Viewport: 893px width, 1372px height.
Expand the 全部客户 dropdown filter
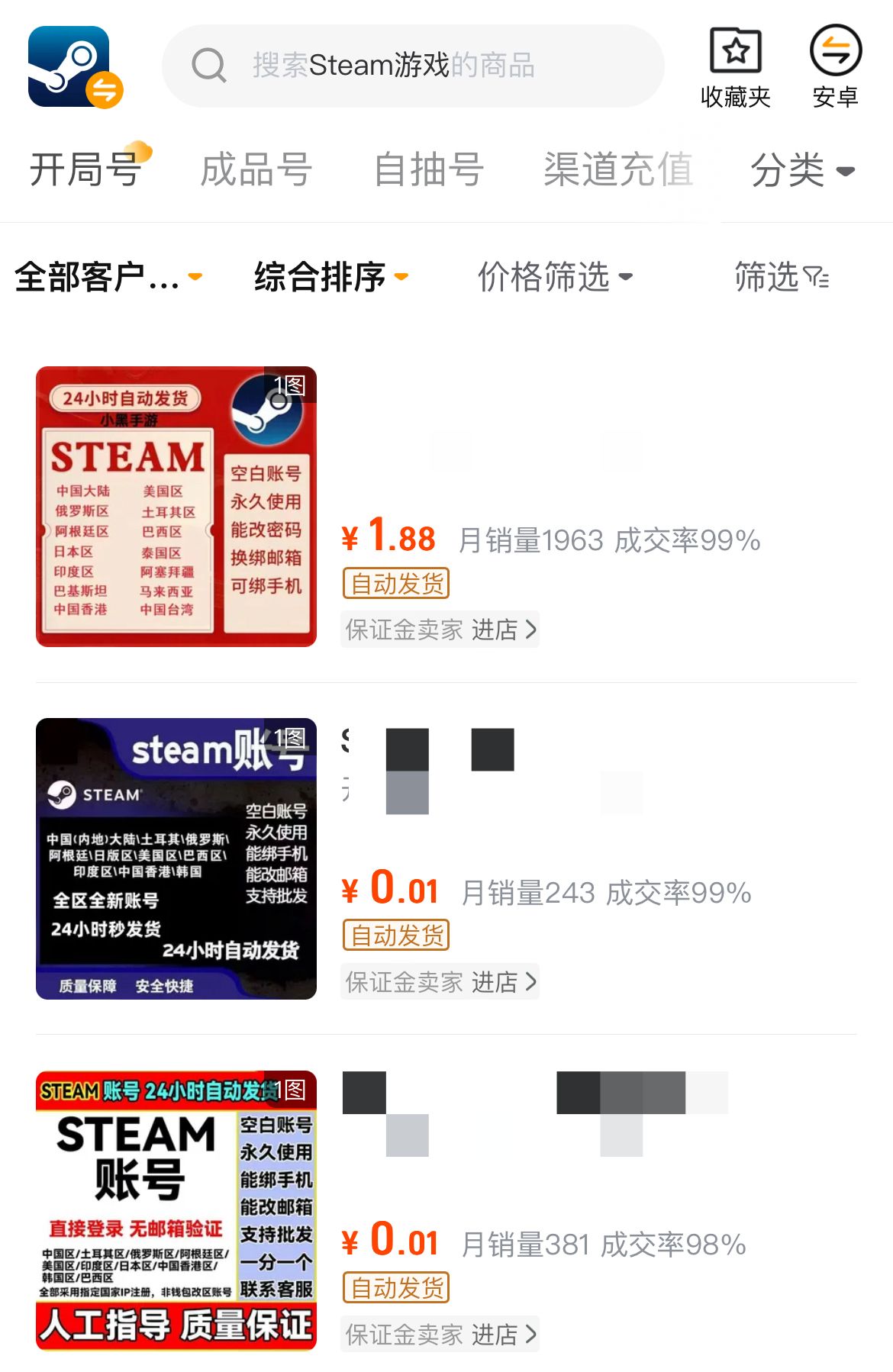[108, 276]
